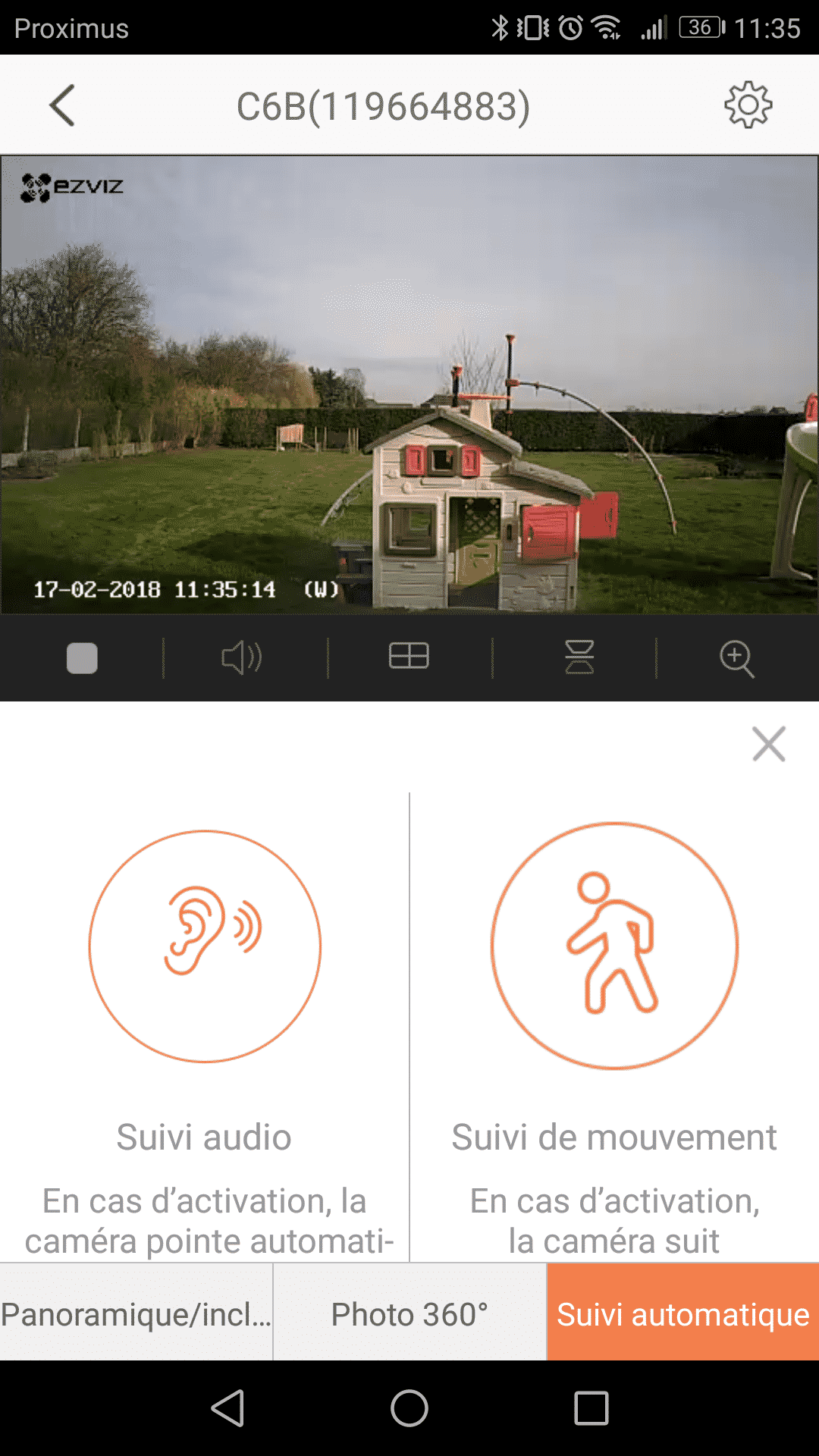Go back using the top-left arrow

pos(62,105)
